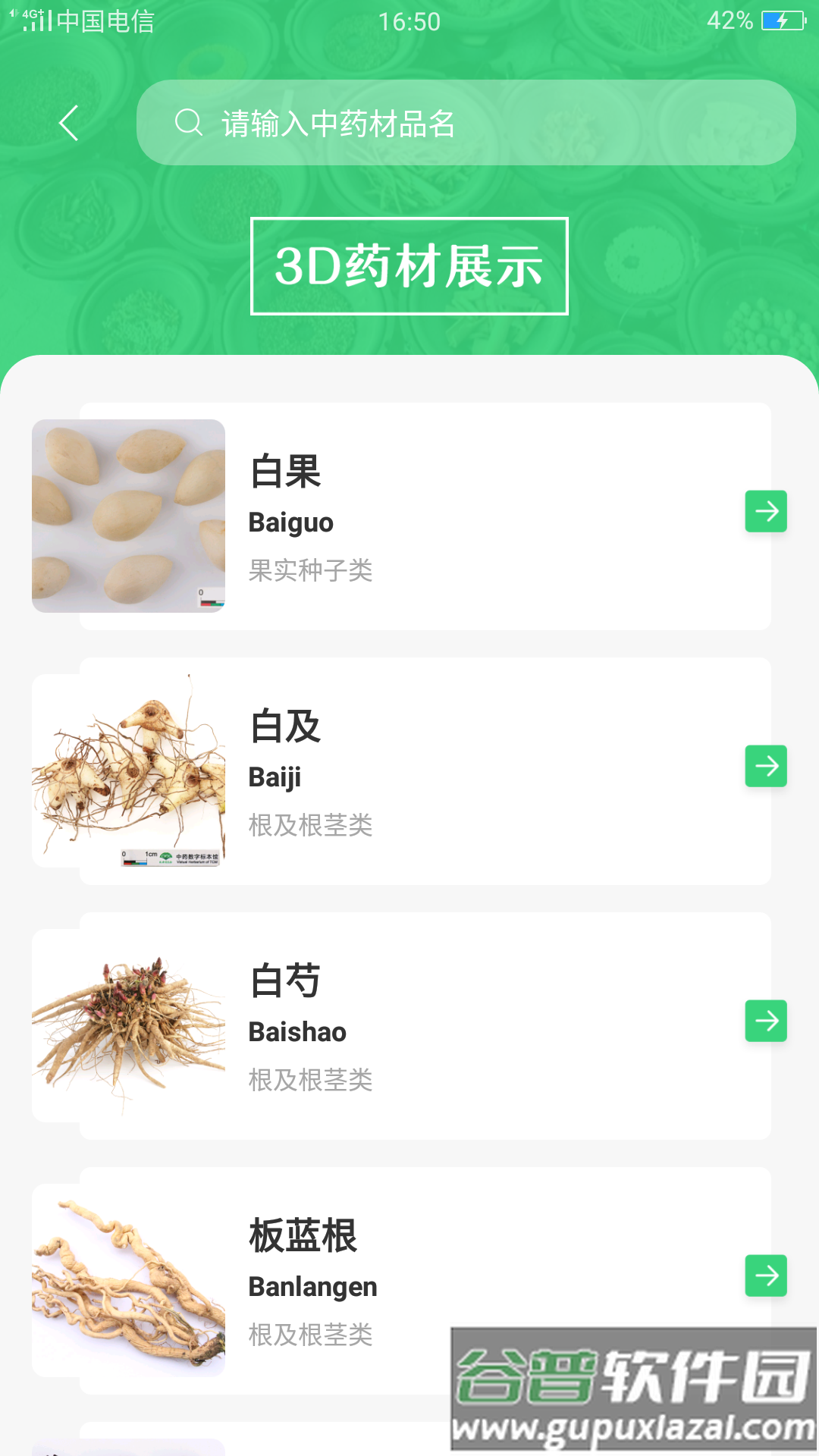Screen dimensions: 819x1456
Task: Open the 板蓝根 detail via its green arrow
Action: [765, 1276]
